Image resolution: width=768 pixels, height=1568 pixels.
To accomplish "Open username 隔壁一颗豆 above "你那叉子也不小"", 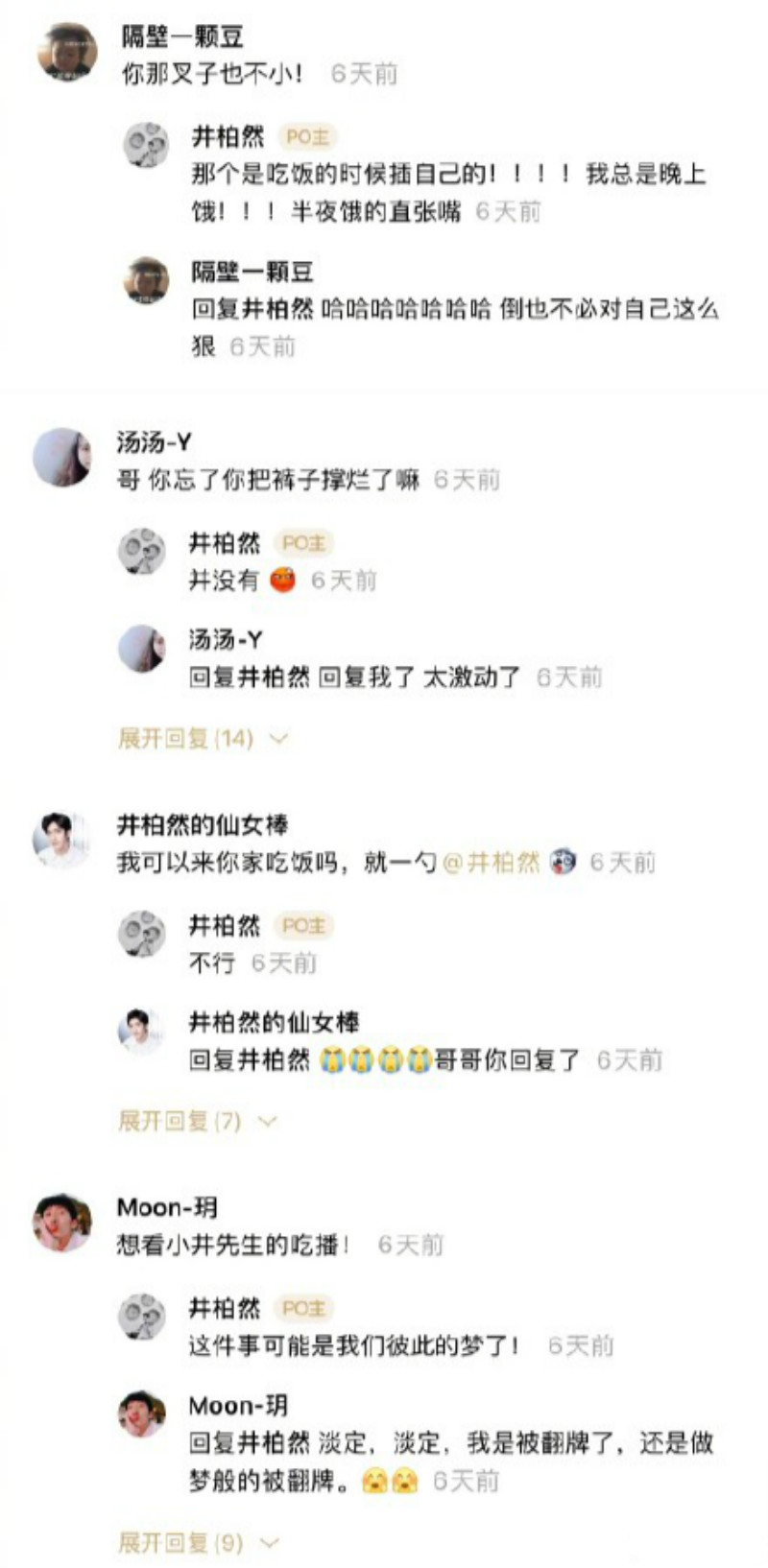I will 182,36.
